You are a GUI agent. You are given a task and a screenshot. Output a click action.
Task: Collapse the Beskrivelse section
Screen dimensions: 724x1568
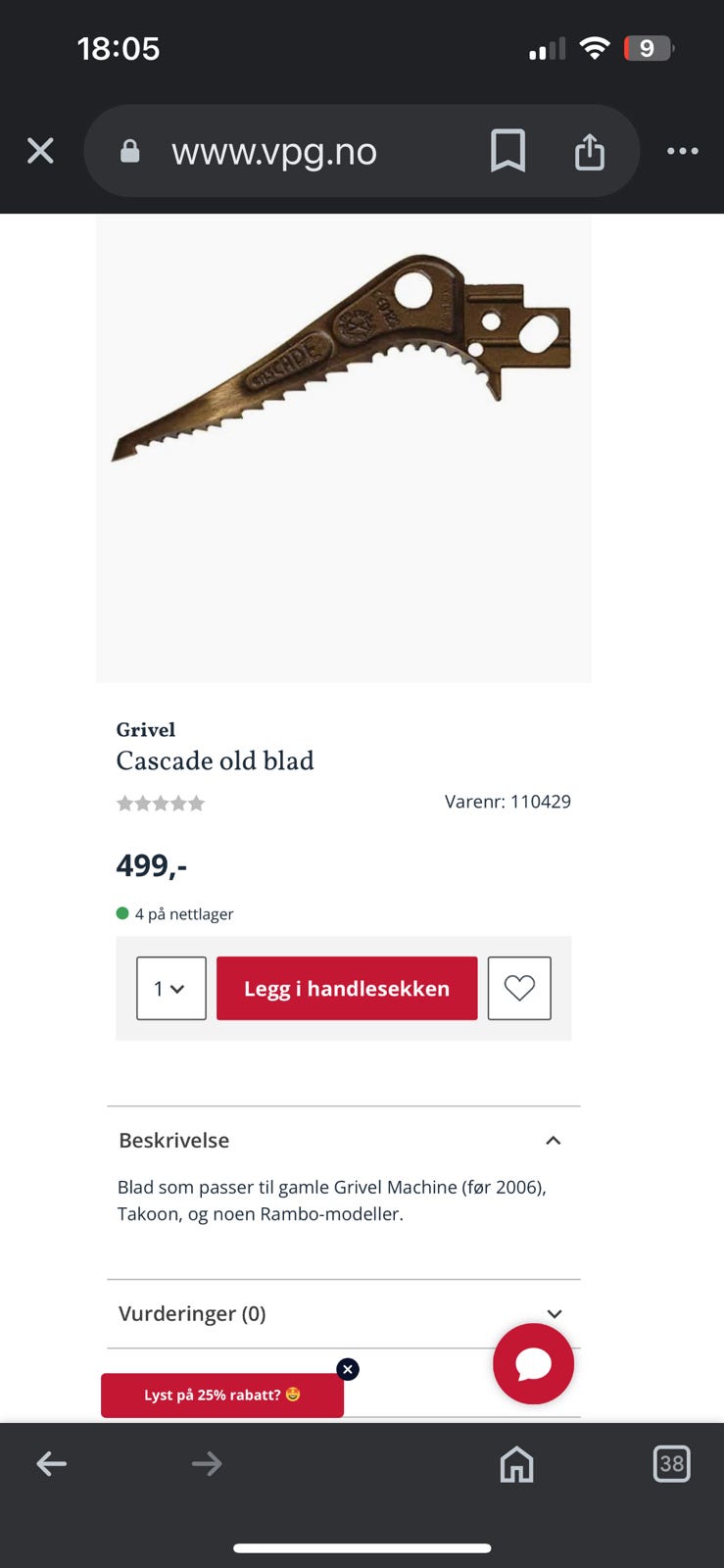[x=554, y=1140]
